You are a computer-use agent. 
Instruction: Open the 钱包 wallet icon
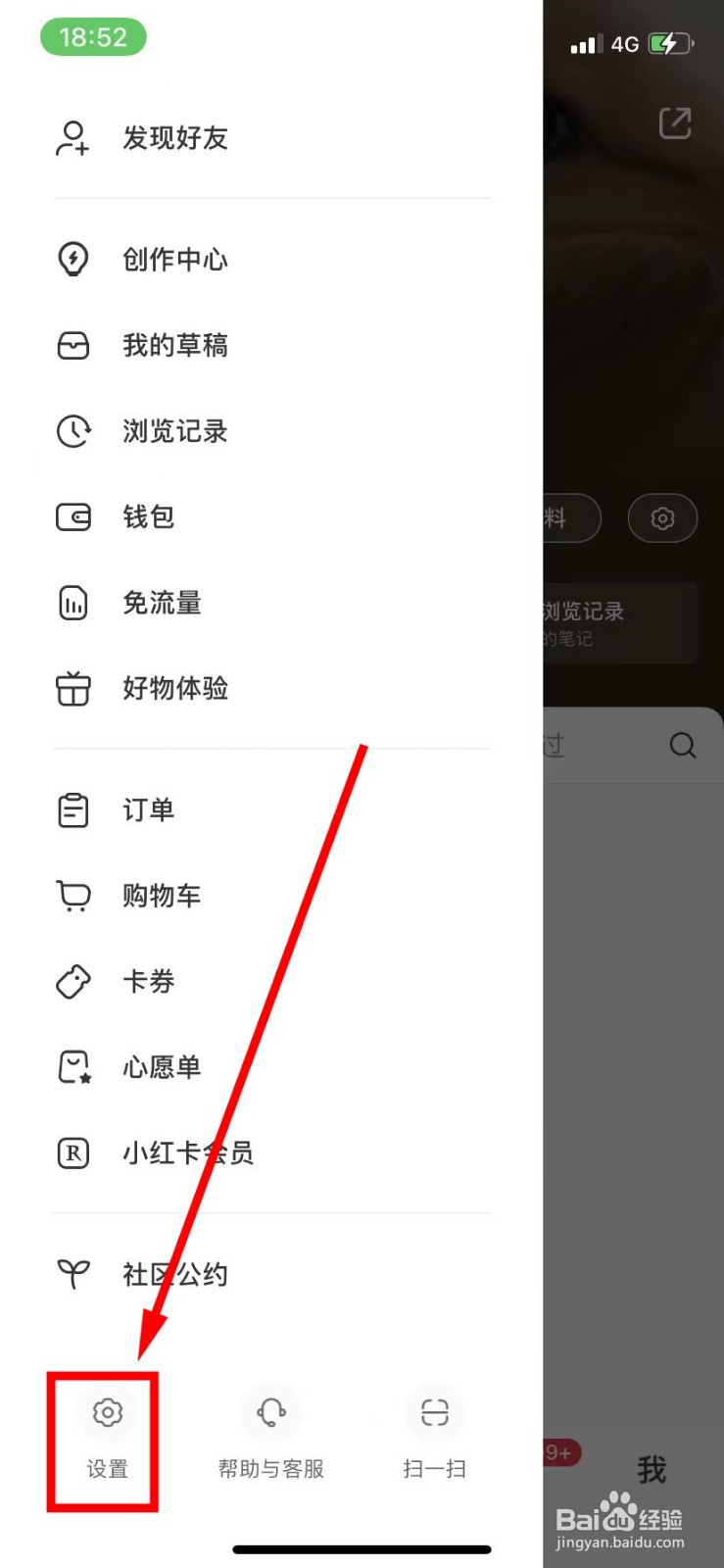pos(73,517)
